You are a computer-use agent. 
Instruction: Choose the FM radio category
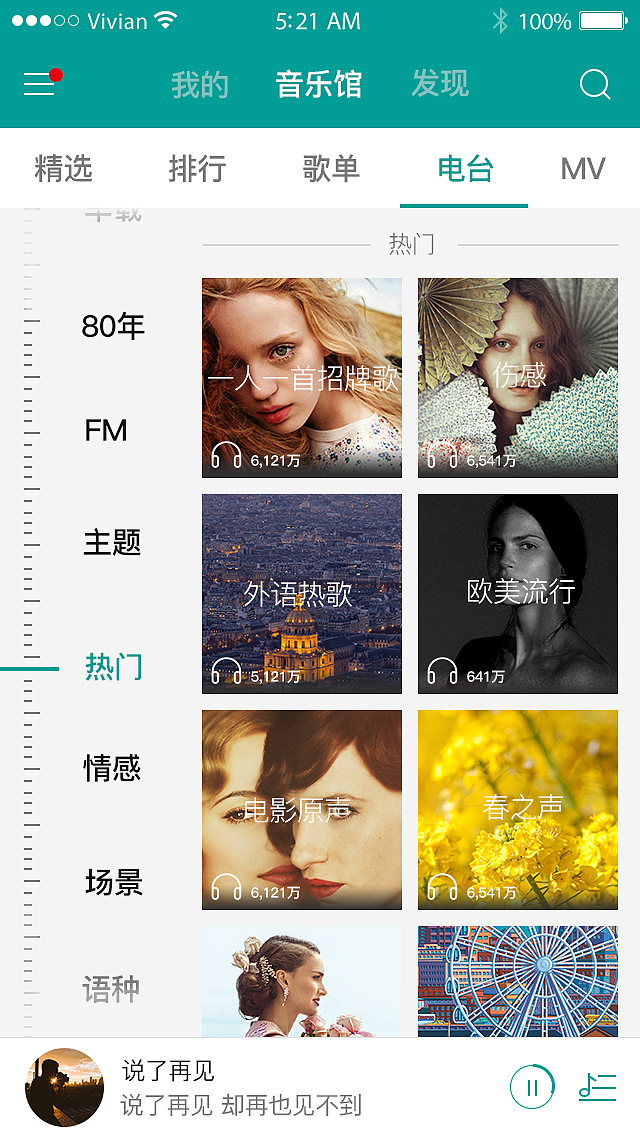tap(106, 431)
